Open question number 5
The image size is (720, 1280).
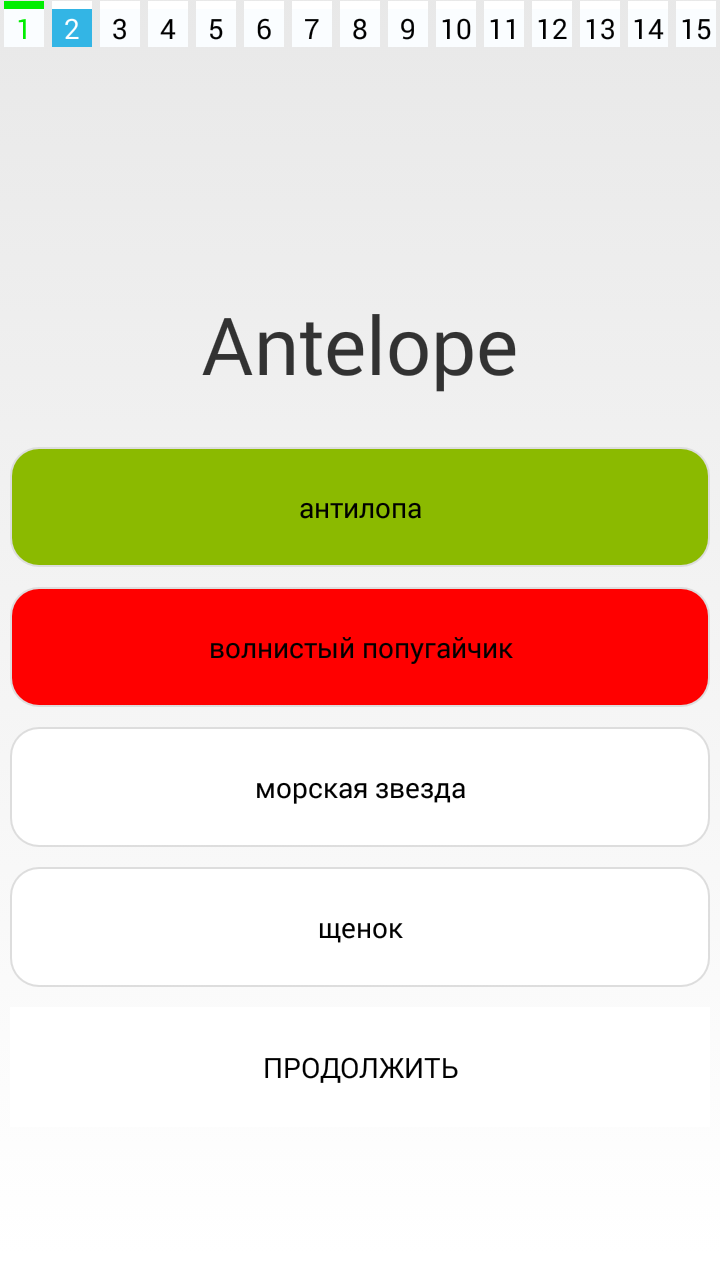[216, 28]
